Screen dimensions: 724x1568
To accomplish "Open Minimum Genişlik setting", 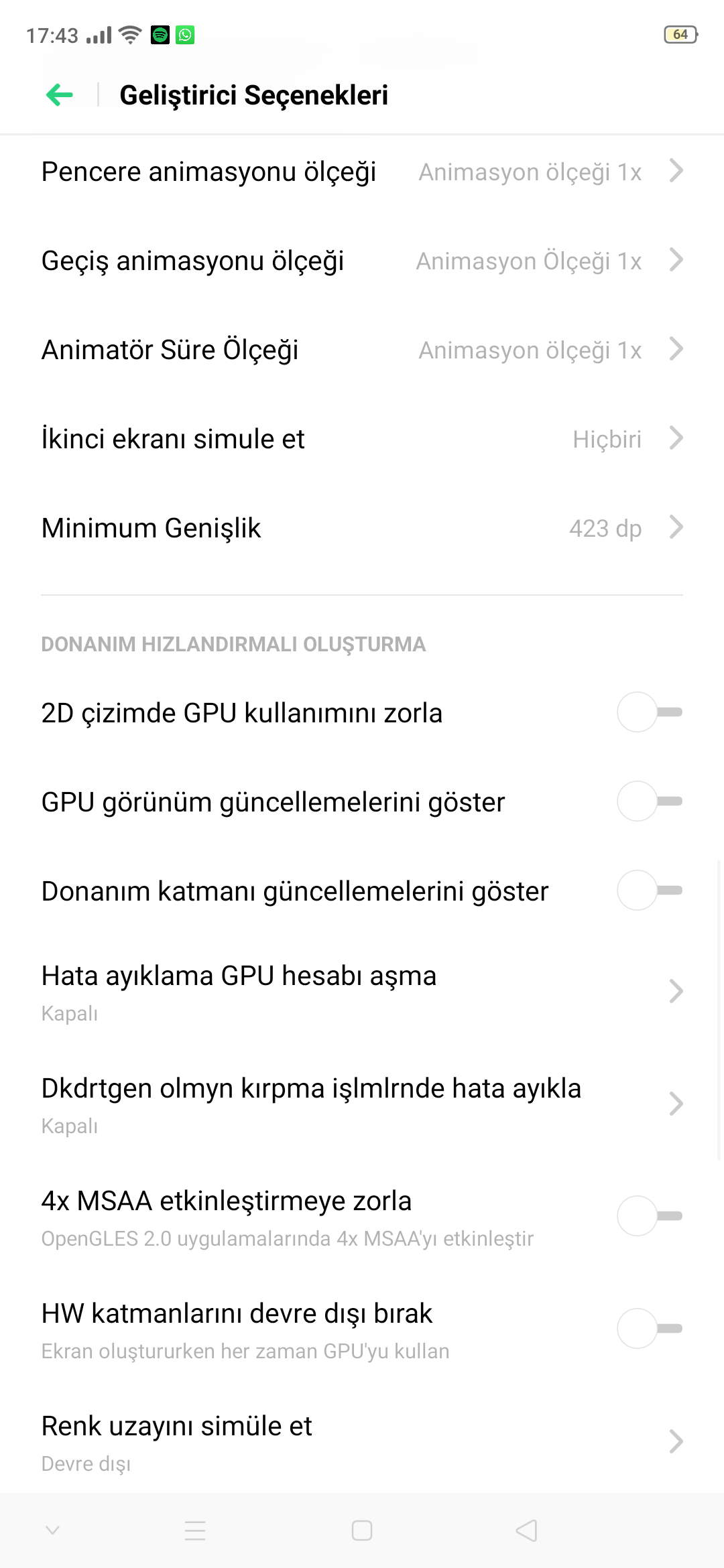I will [362, 528].
